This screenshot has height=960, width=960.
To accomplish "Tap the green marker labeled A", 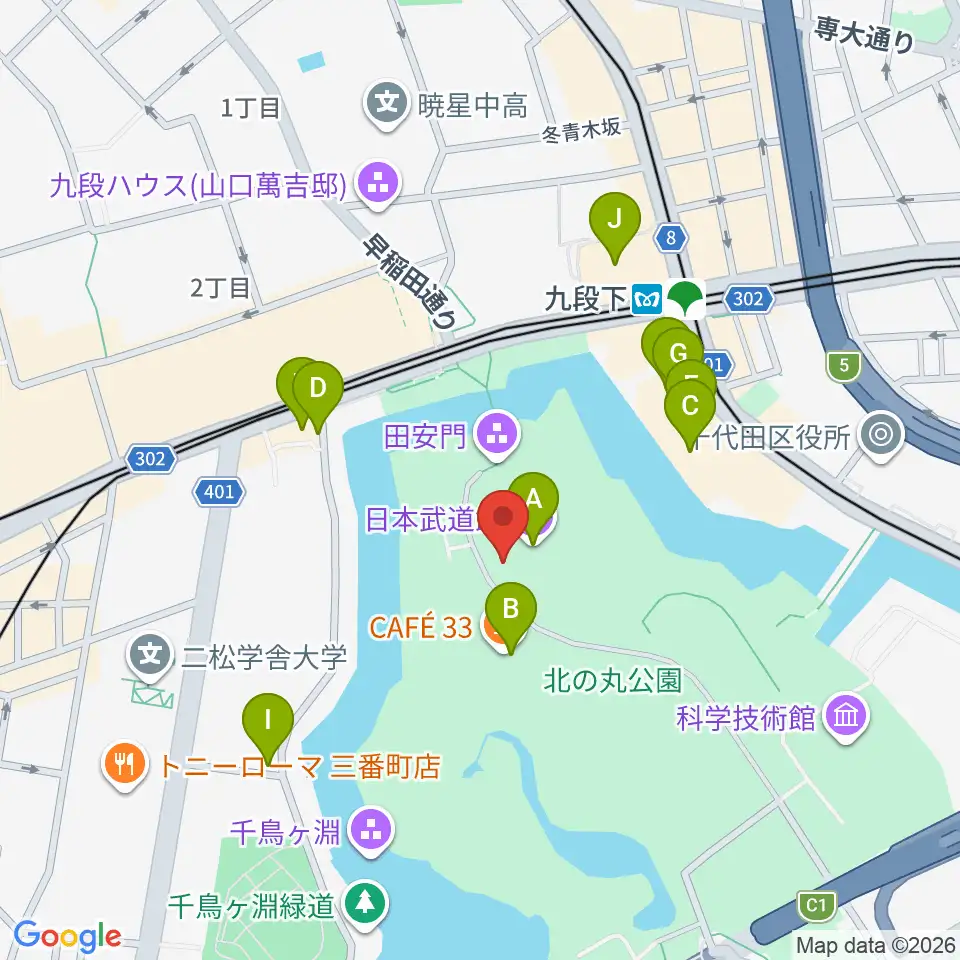I will 533,500.
